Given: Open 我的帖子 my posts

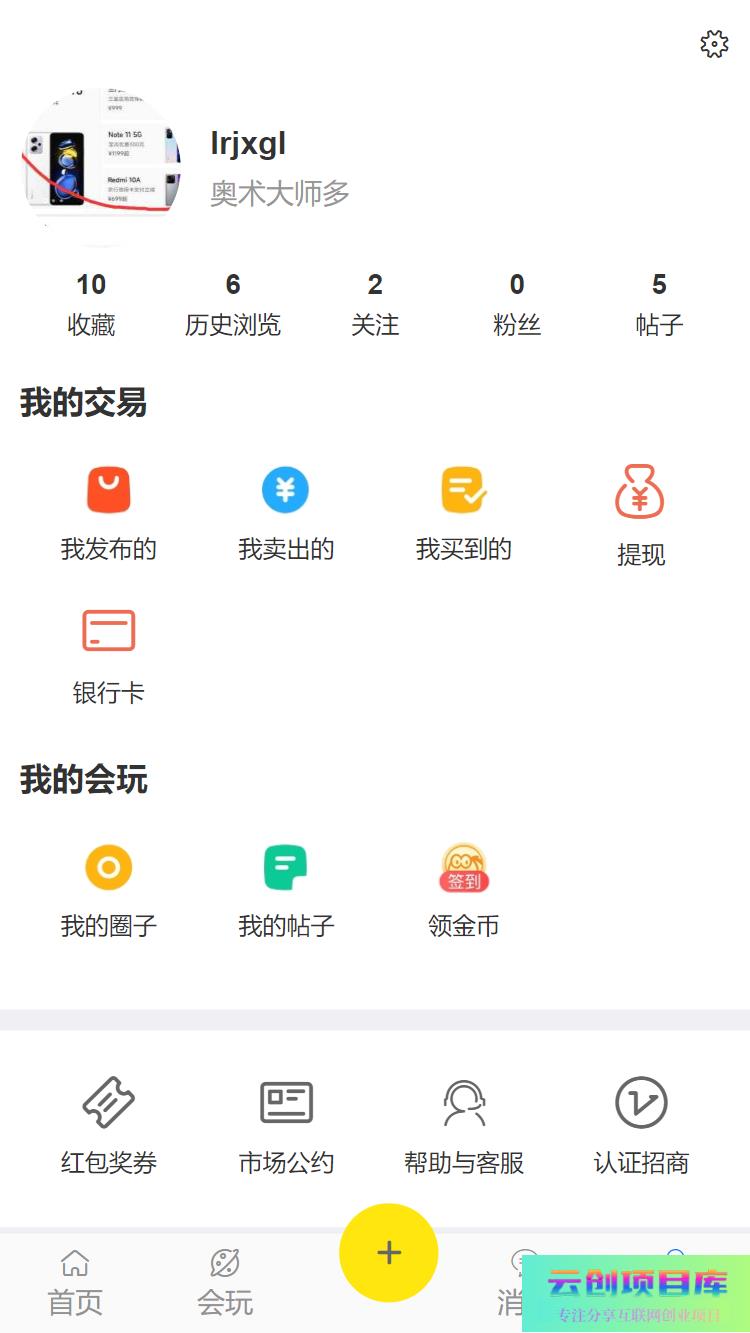Looking at the screenshot, I should pyautogui.click(x=286, y=890).
